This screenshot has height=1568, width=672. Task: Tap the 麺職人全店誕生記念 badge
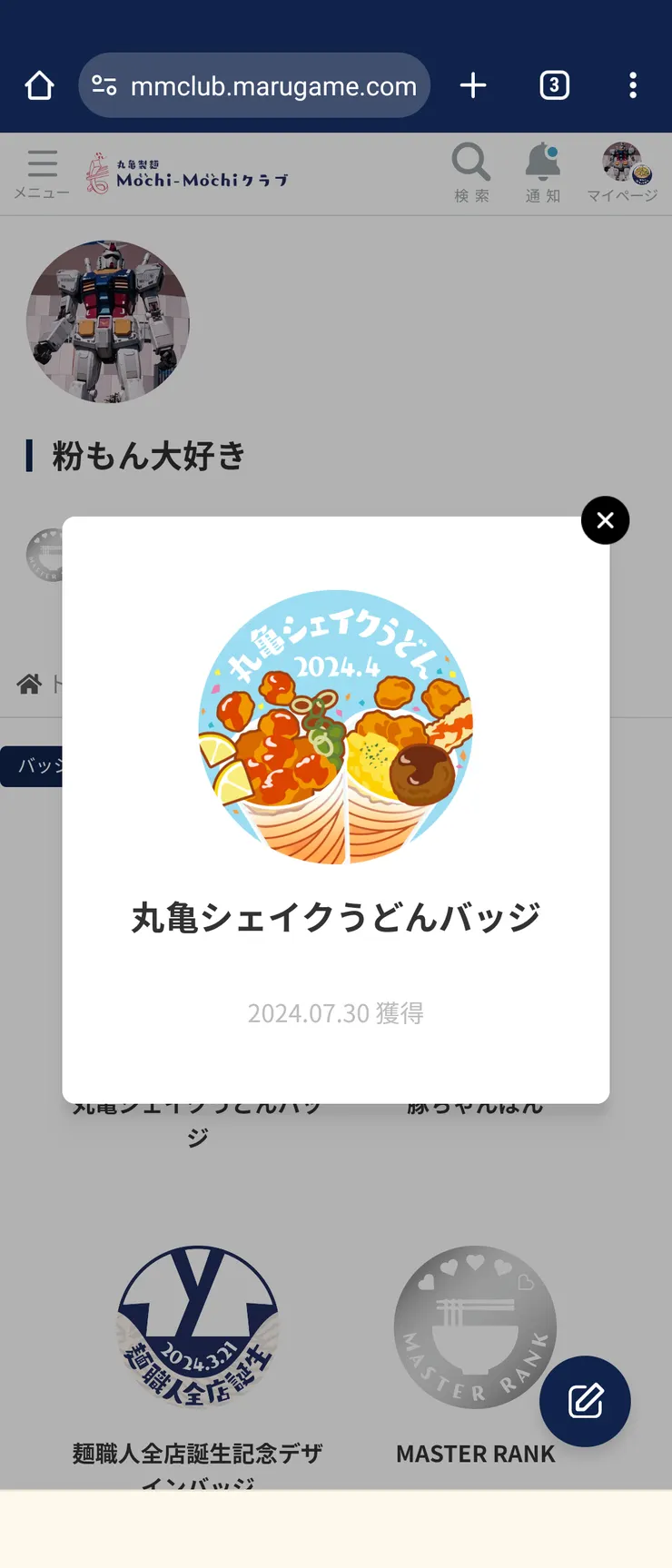196,1327
